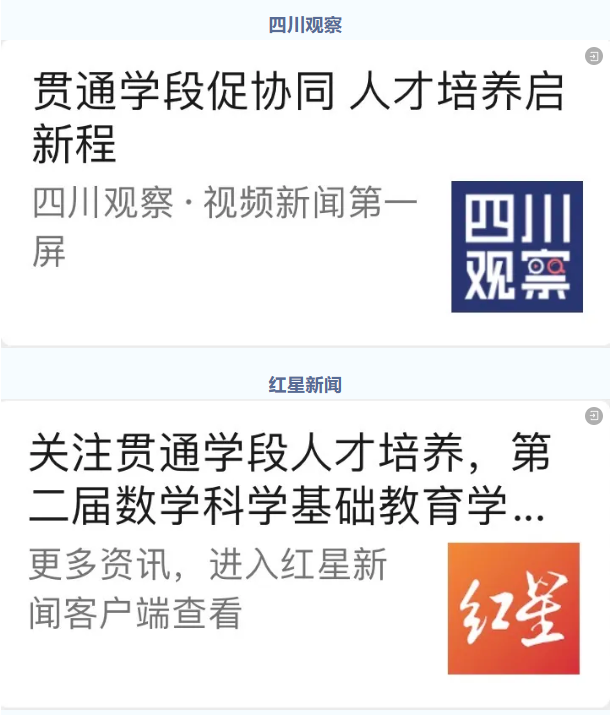613x715 pixels.
Task: Tap the arrow icon on the 四川观察 card
Action: (x=593, y=57)
